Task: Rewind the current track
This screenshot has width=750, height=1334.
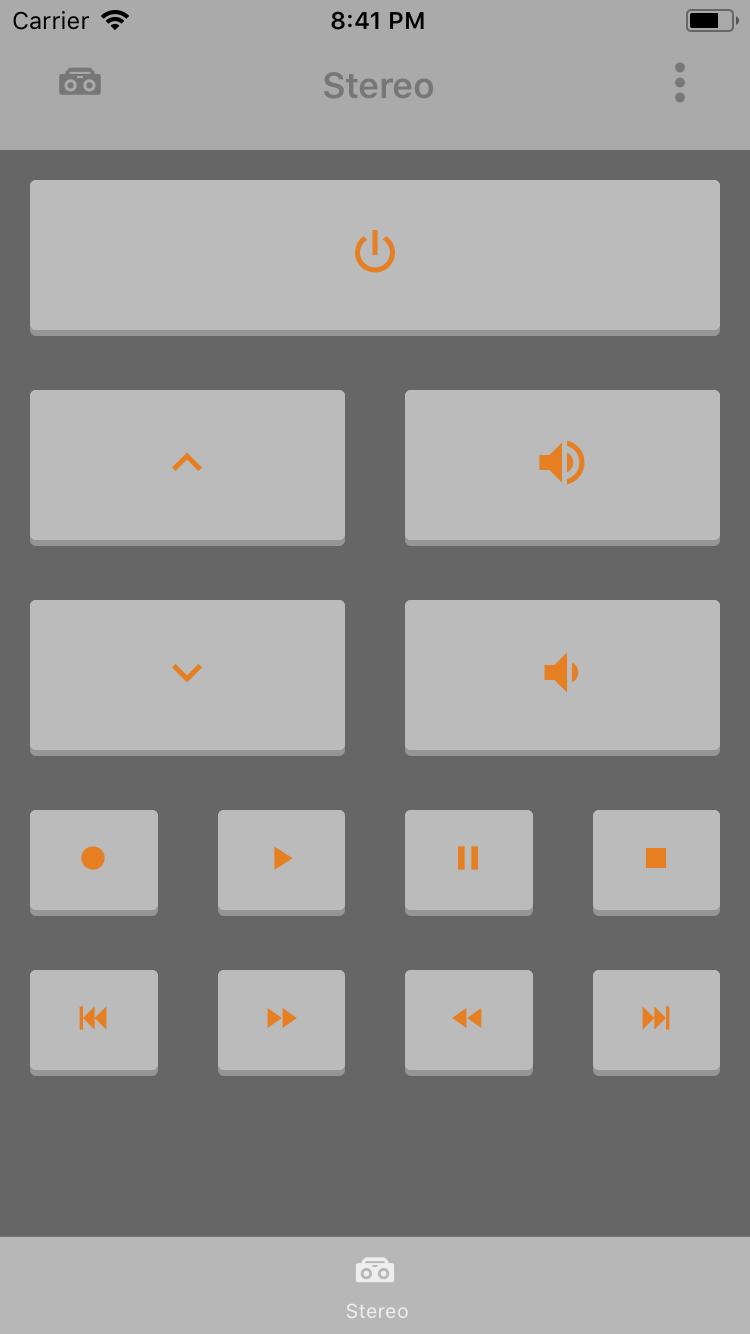Action: click(468, 1019)
